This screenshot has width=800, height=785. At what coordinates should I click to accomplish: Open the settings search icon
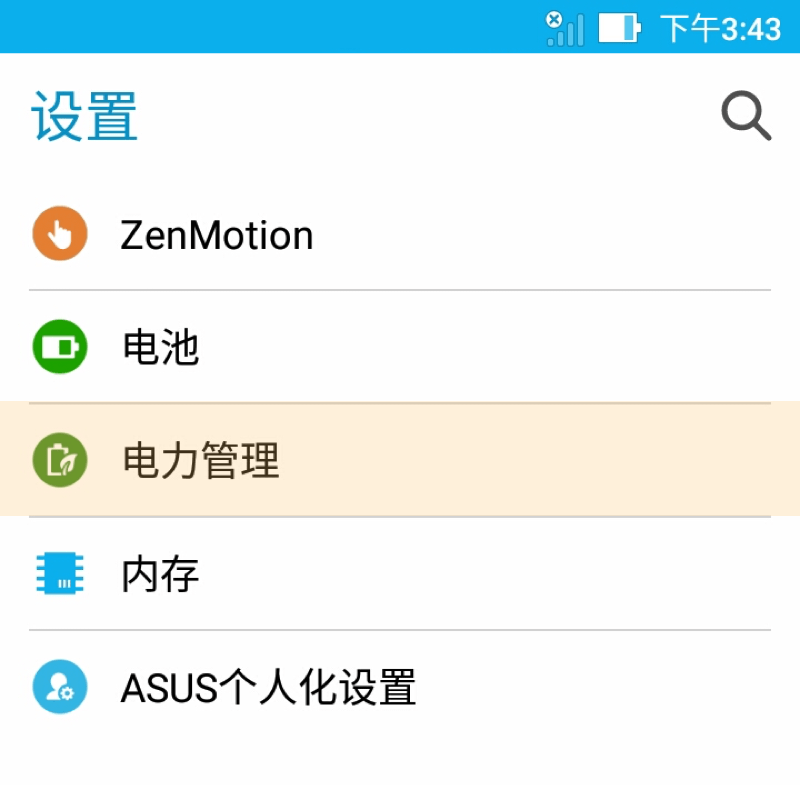[x=746, y=117]
